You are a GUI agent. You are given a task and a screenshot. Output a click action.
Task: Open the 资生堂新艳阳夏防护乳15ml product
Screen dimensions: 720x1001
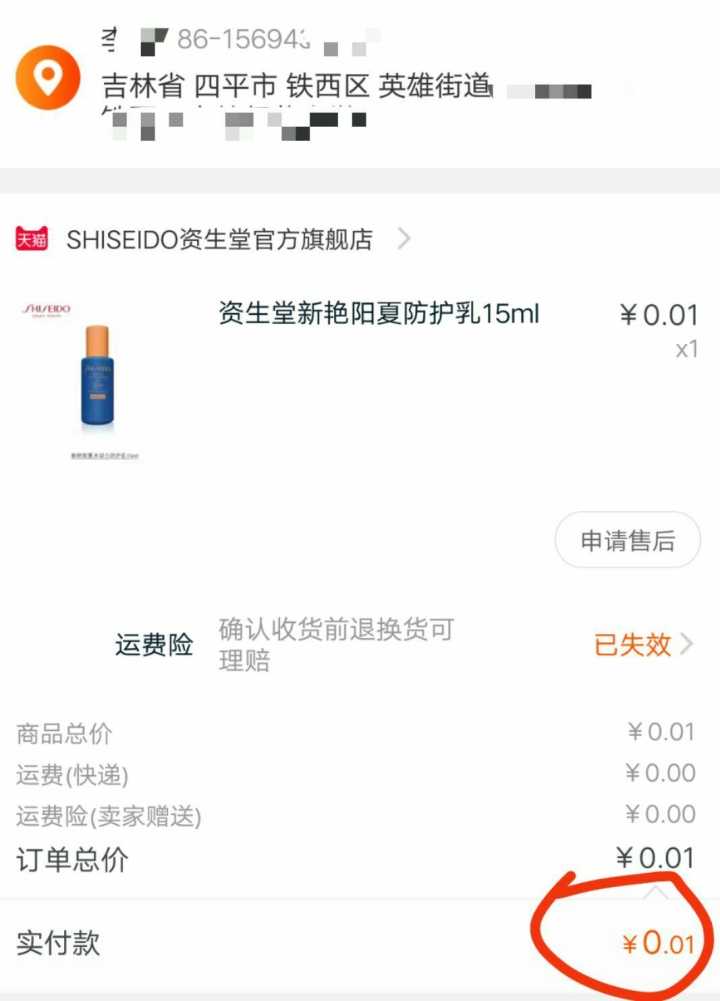click(x=379, y=314)
